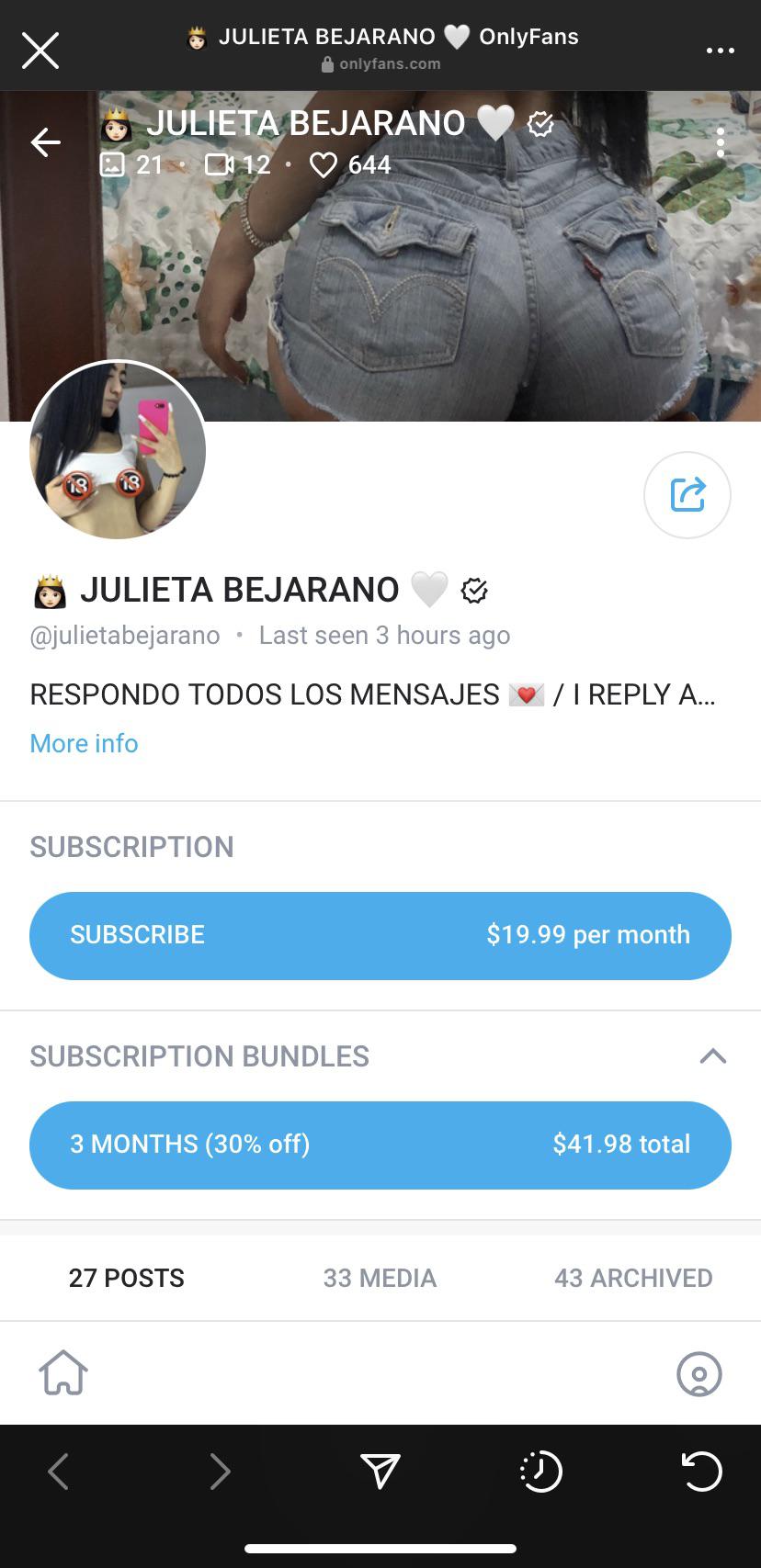Go to the home feed via house icon
This screenshot has height=1568, width=761.
[62, 1373]
